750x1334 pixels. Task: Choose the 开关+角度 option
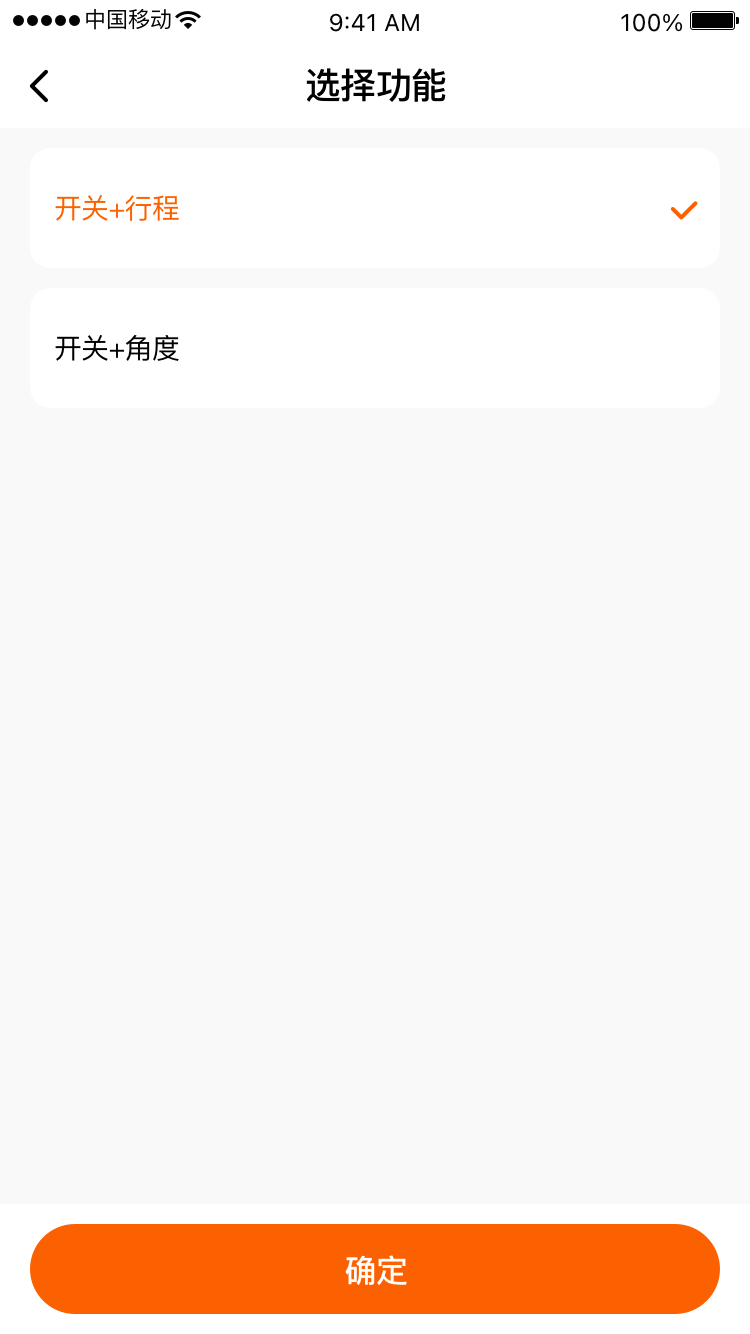point(374,348)
